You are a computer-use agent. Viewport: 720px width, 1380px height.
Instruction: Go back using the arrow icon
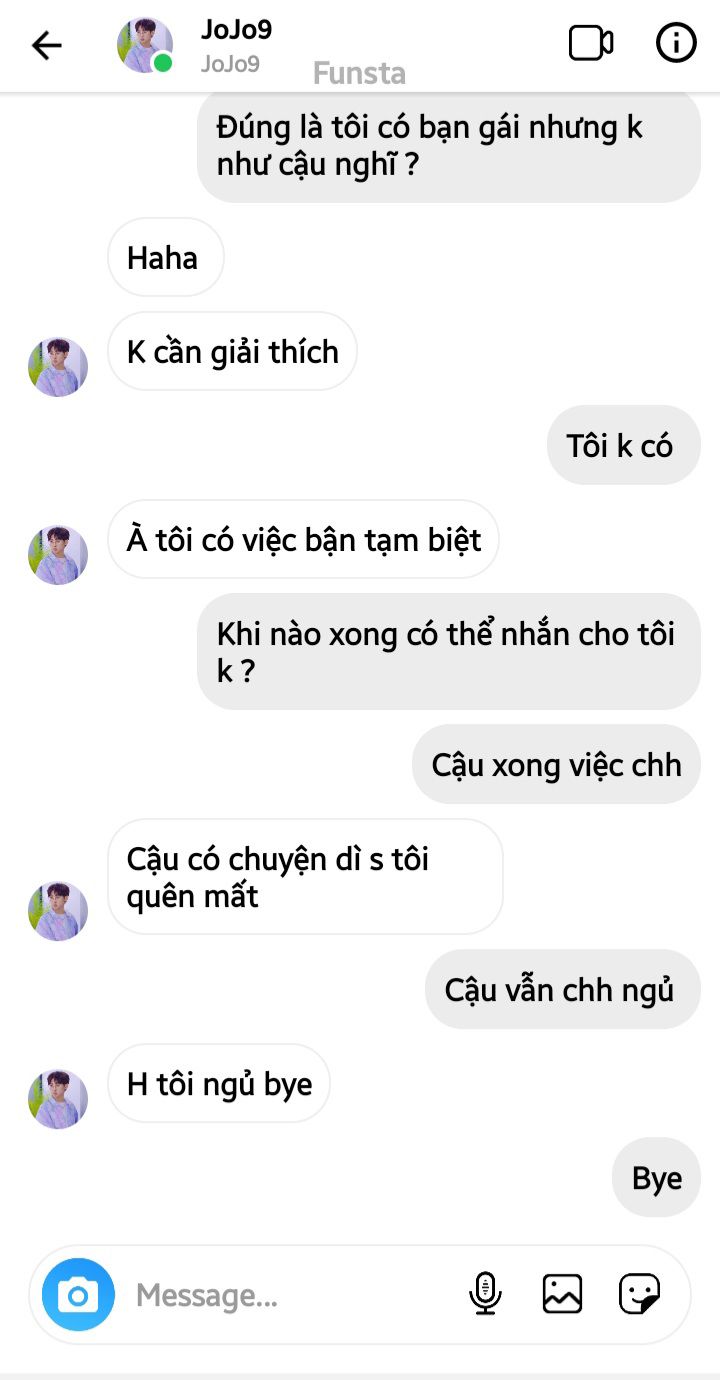[x=46, y=45]
